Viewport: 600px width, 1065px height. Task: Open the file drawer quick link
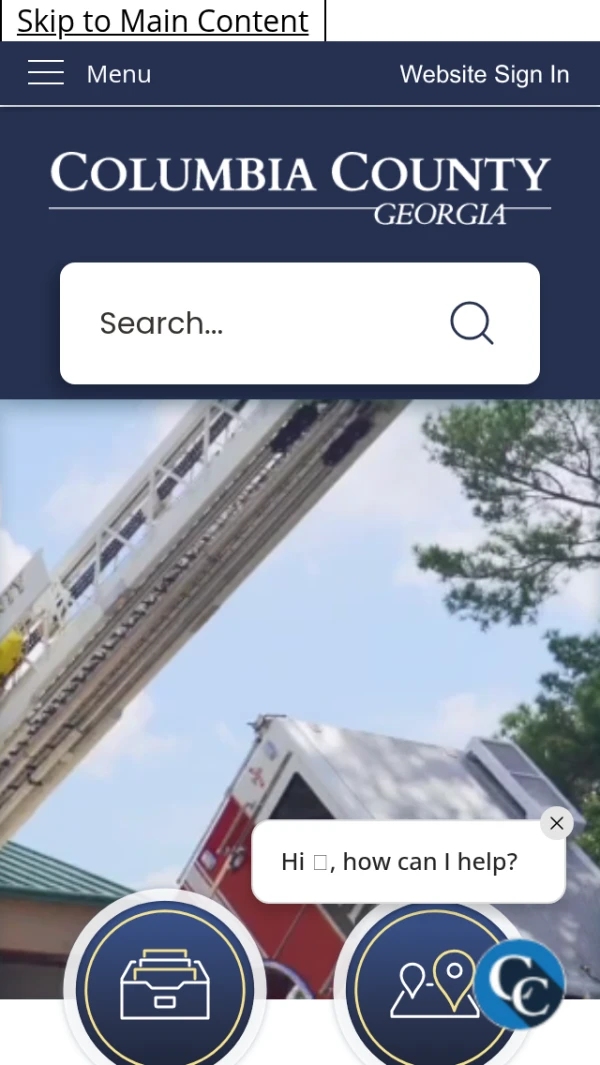(165, 985)
